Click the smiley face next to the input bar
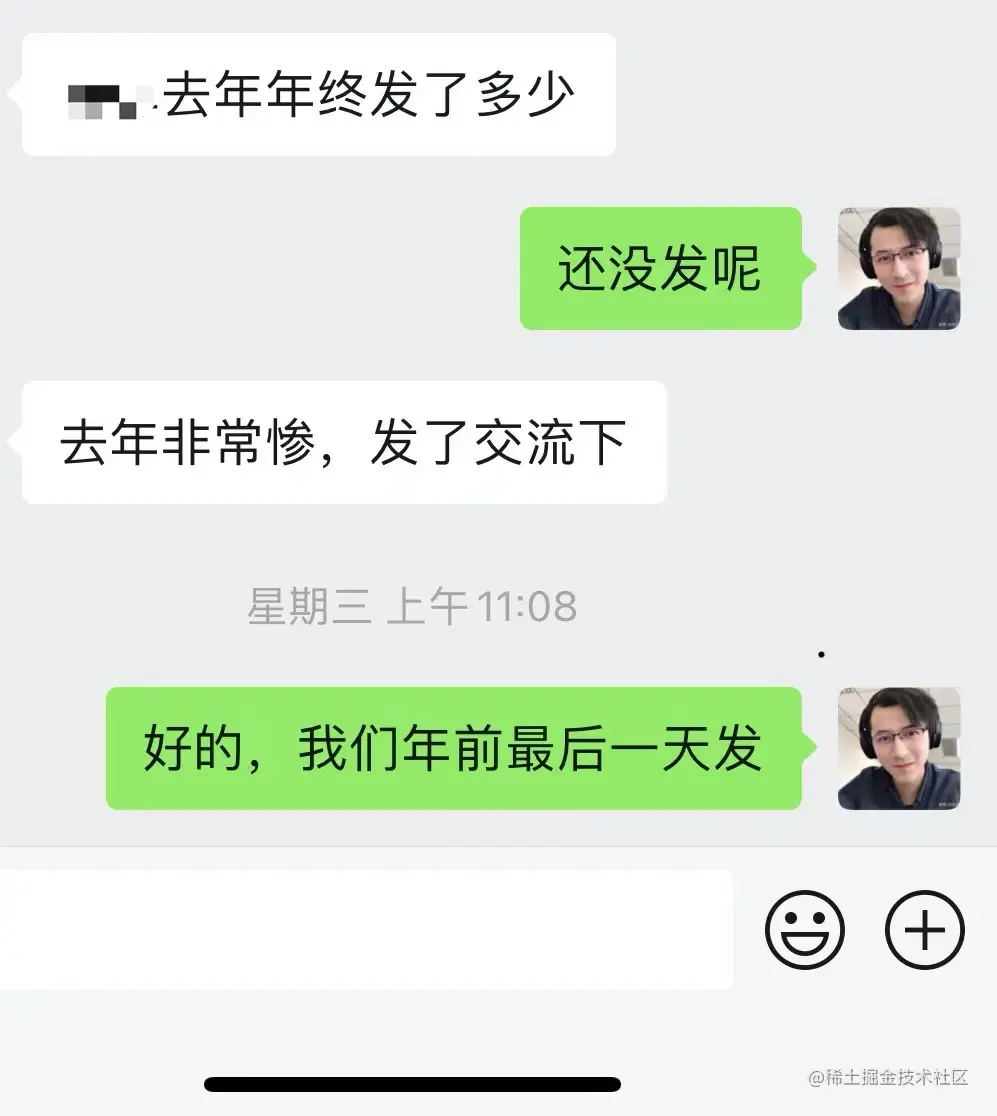The width and height of the screenshot is (997, 1116). pyautogui.click(x=806, y=929)
